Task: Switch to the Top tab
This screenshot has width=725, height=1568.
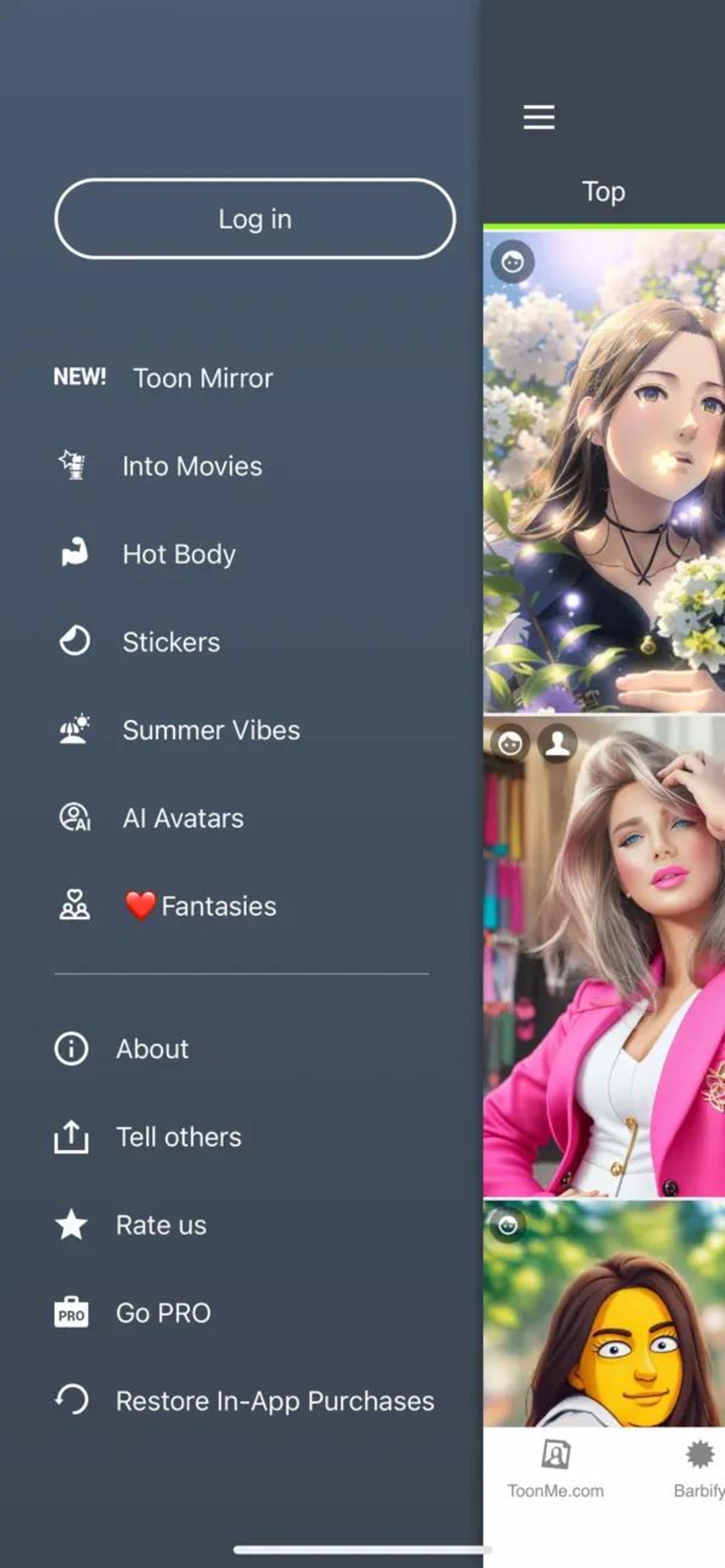Action: click(603, 192)
